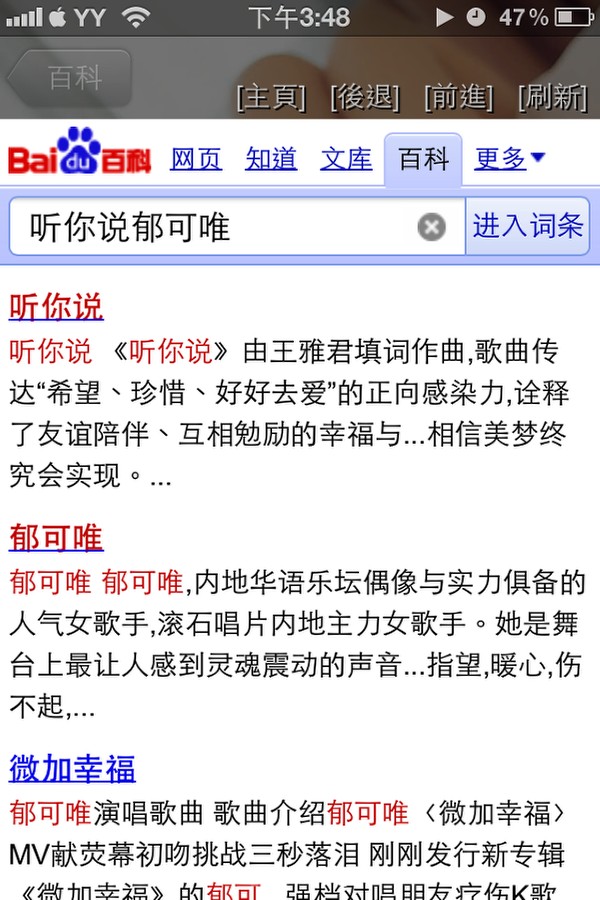Screen dimensions: 600x900
Task: Go back using the 百科 back button
Action: tap(70, 77)
